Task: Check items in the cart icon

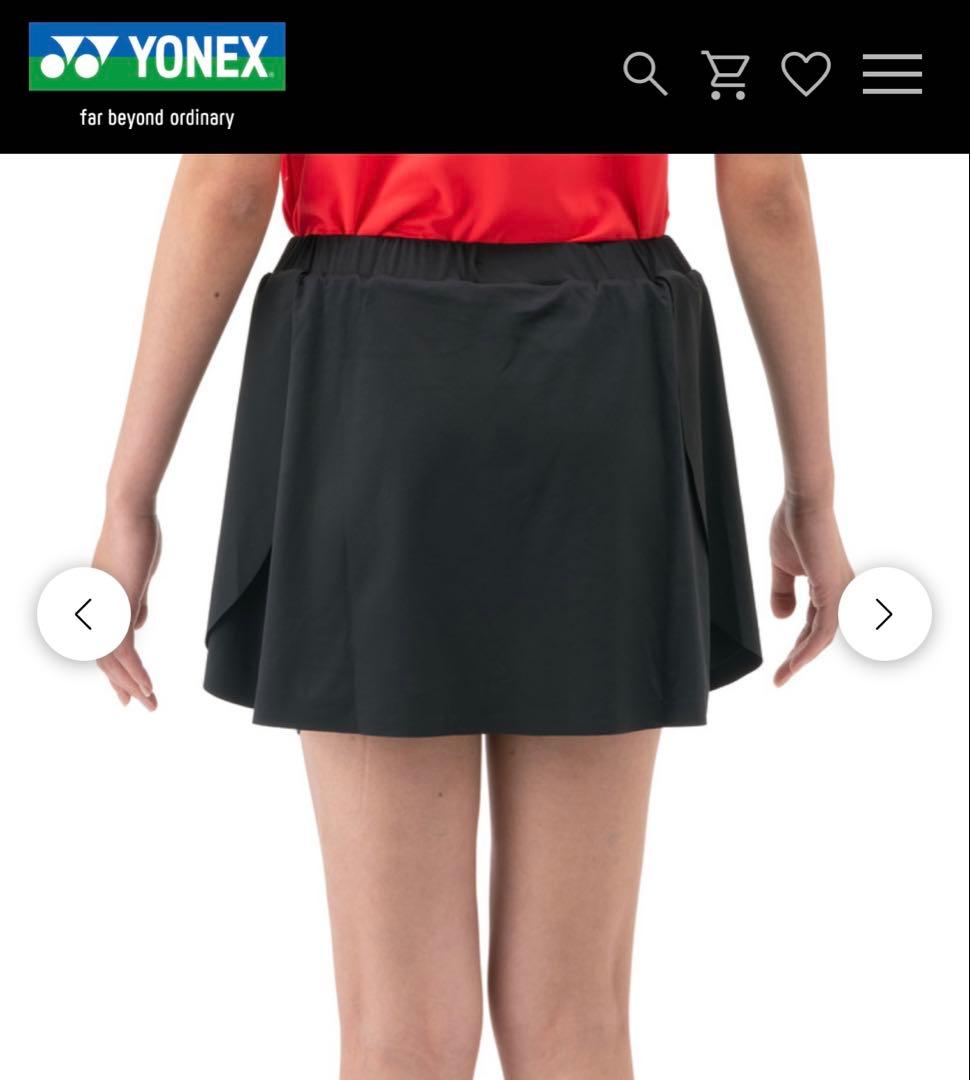Action: click(x=728, y=75)
